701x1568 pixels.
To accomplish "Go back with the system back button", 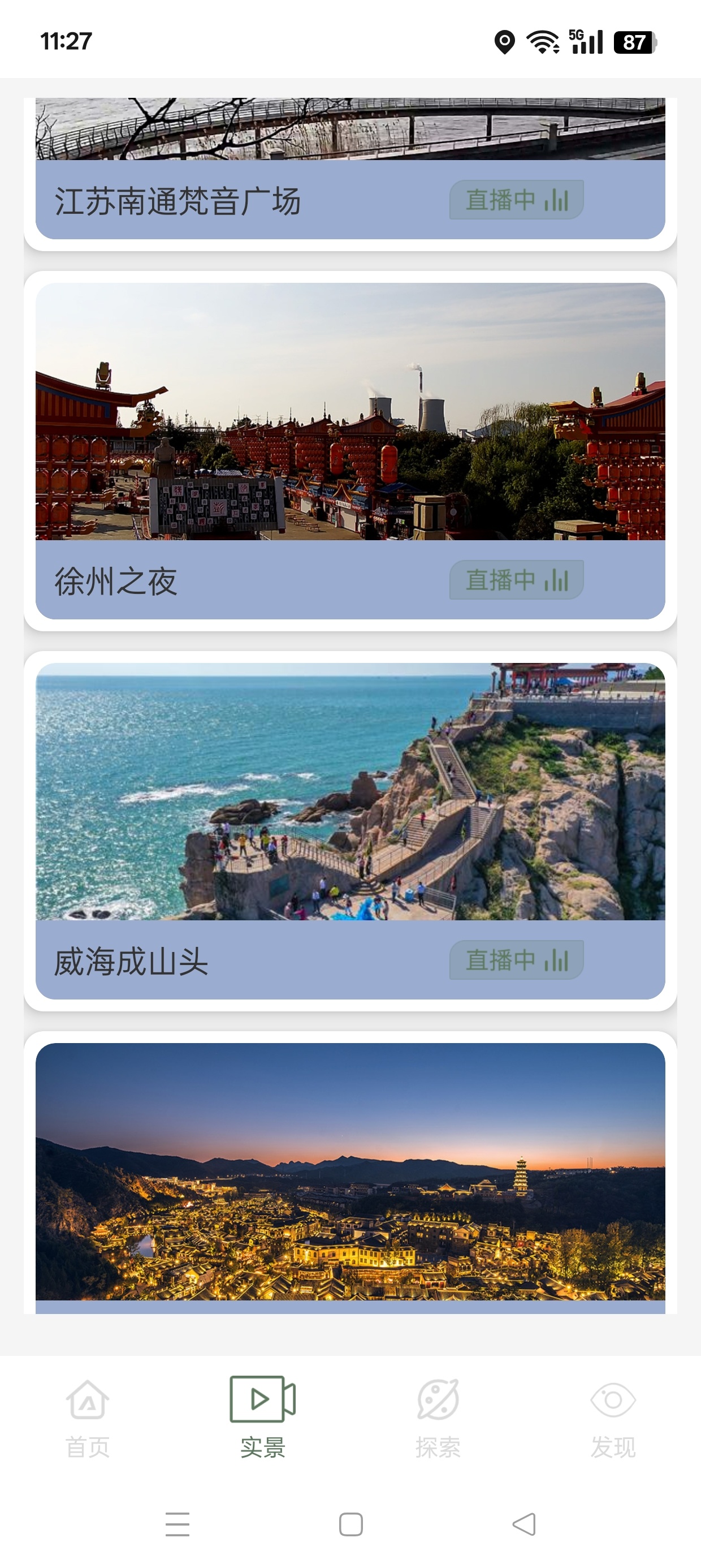I will (524, 1524).
